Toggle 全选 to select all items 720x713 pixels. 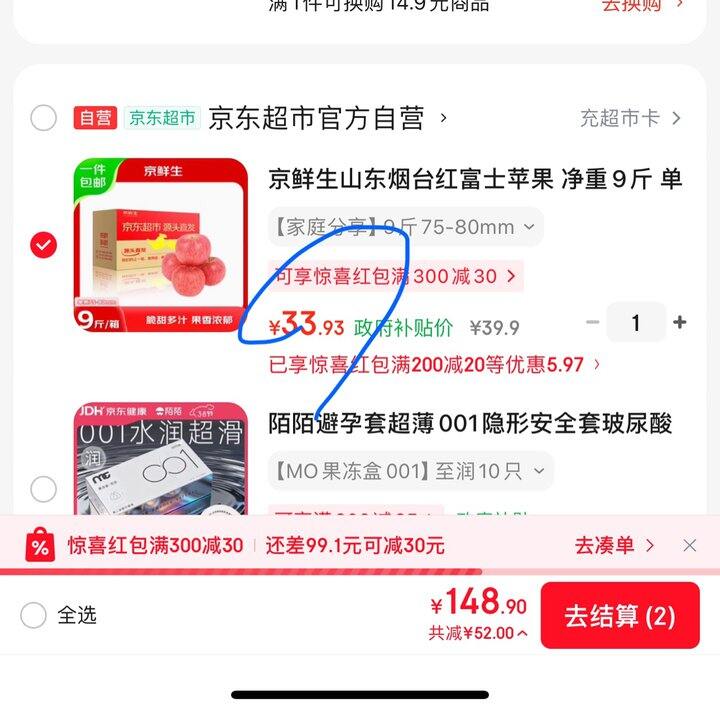point(34,615)
